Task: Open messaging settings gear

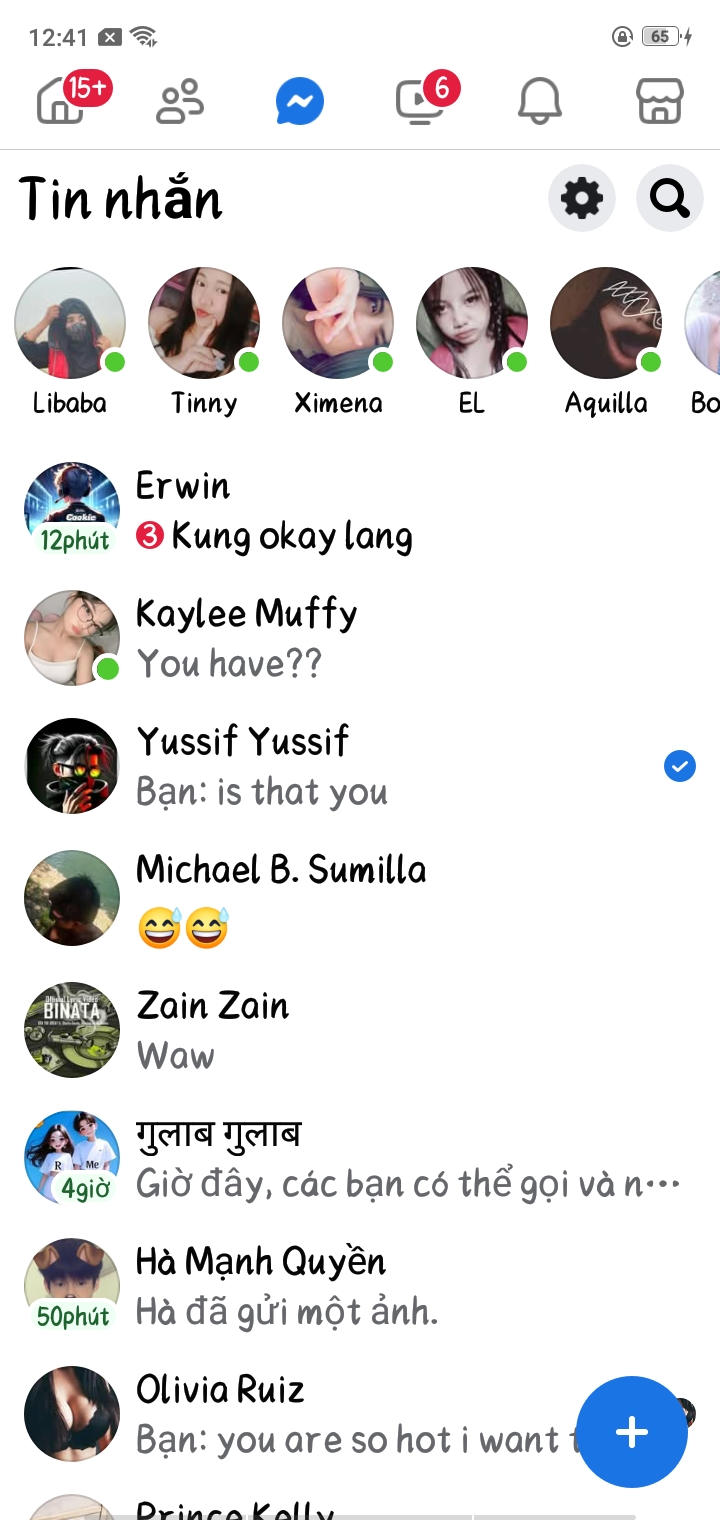Action: 581,198
